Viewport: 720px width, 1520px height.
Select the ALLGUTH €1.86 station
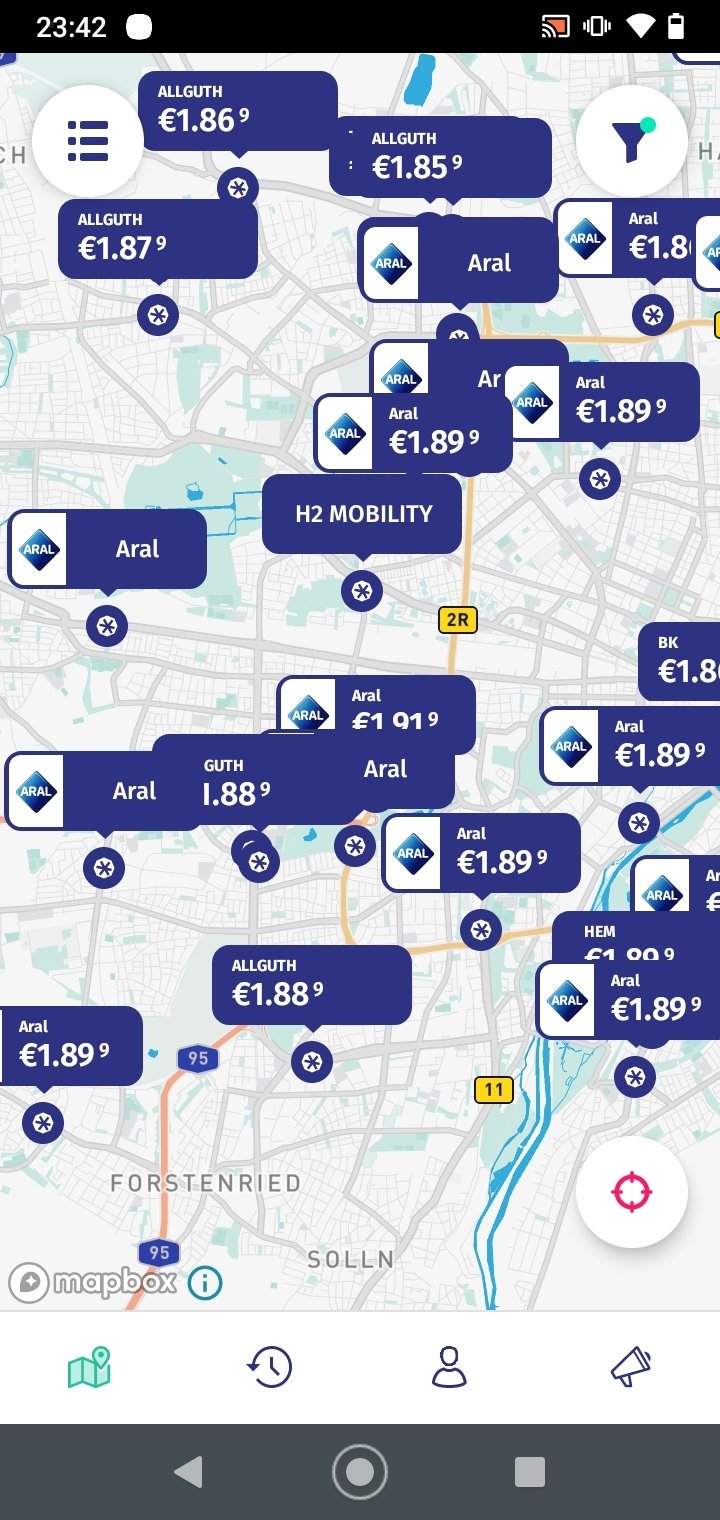click(238, 111)
